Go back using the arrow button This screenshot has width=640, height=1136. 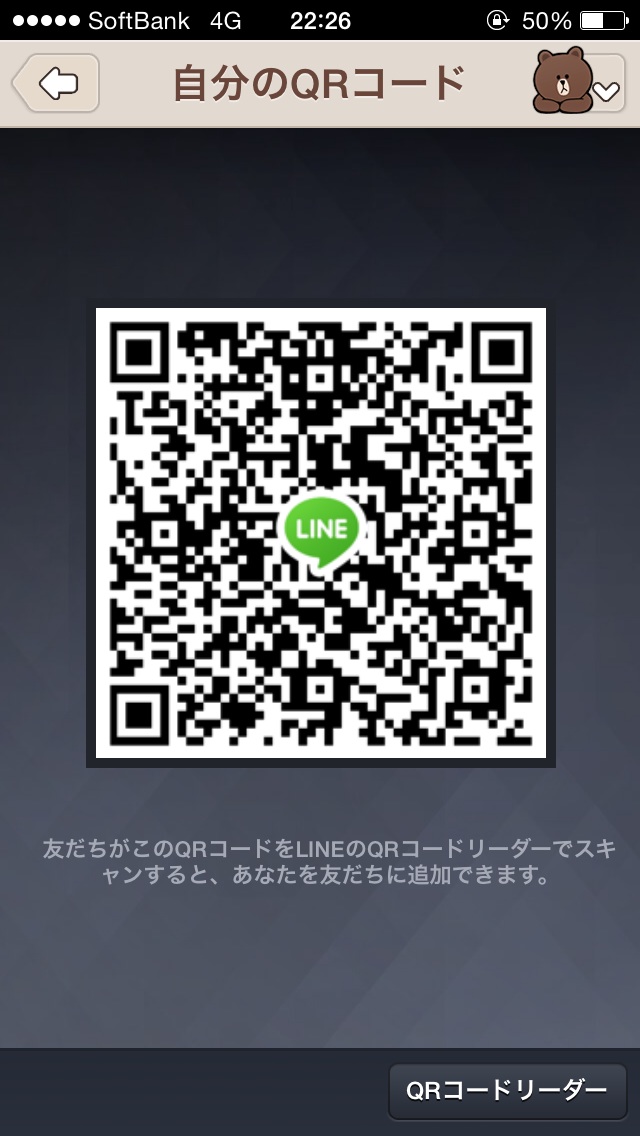(57, 83)
